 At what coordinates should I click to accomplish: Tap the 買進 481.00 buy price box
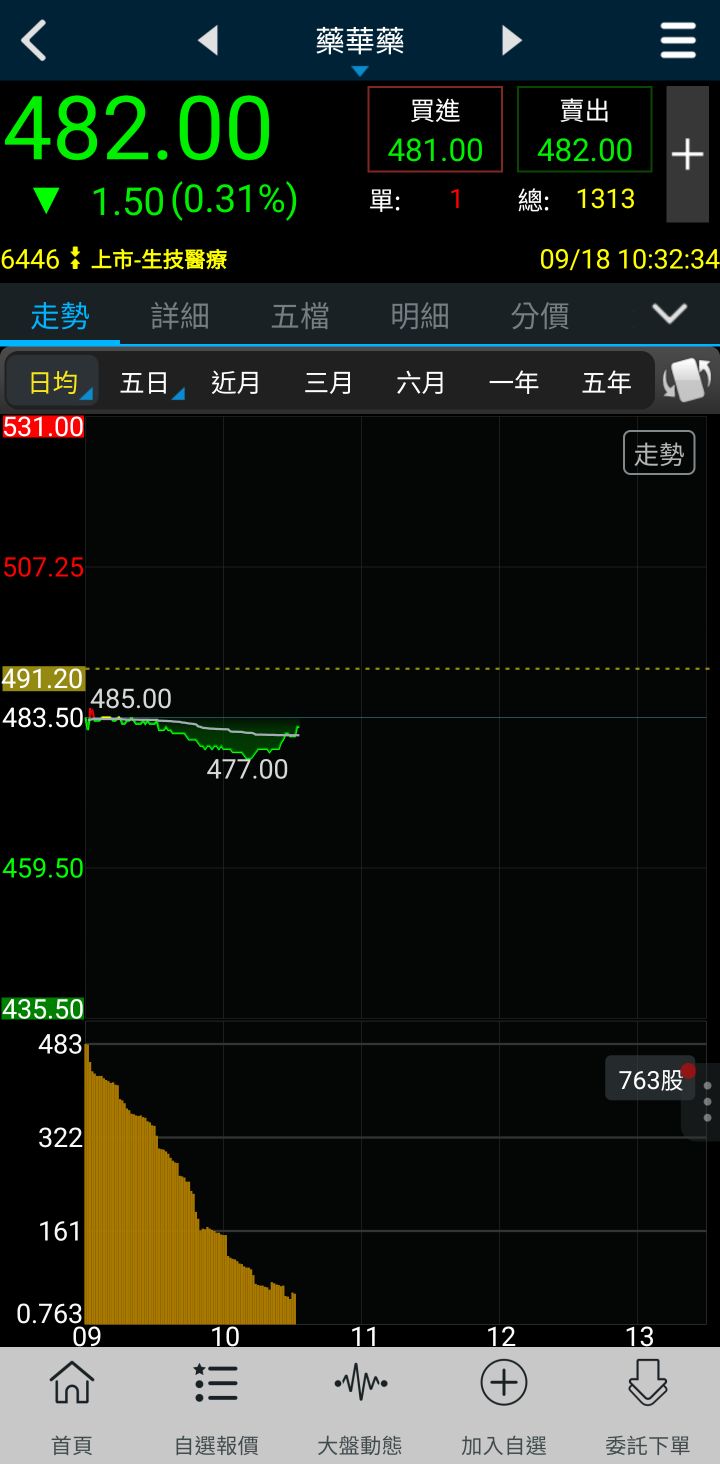click(x=435, y=130)
